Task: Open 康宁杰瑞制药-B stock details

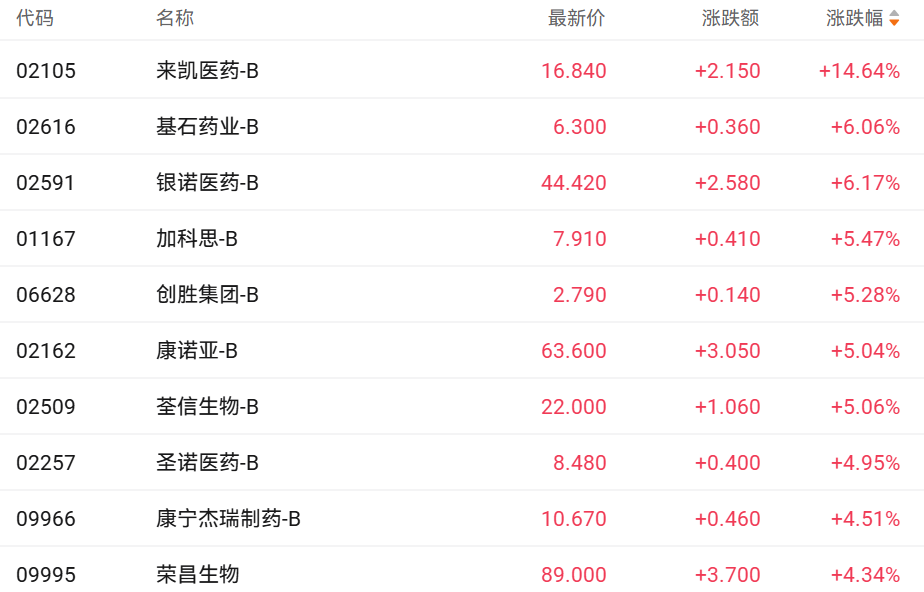Action: point(229,519)
